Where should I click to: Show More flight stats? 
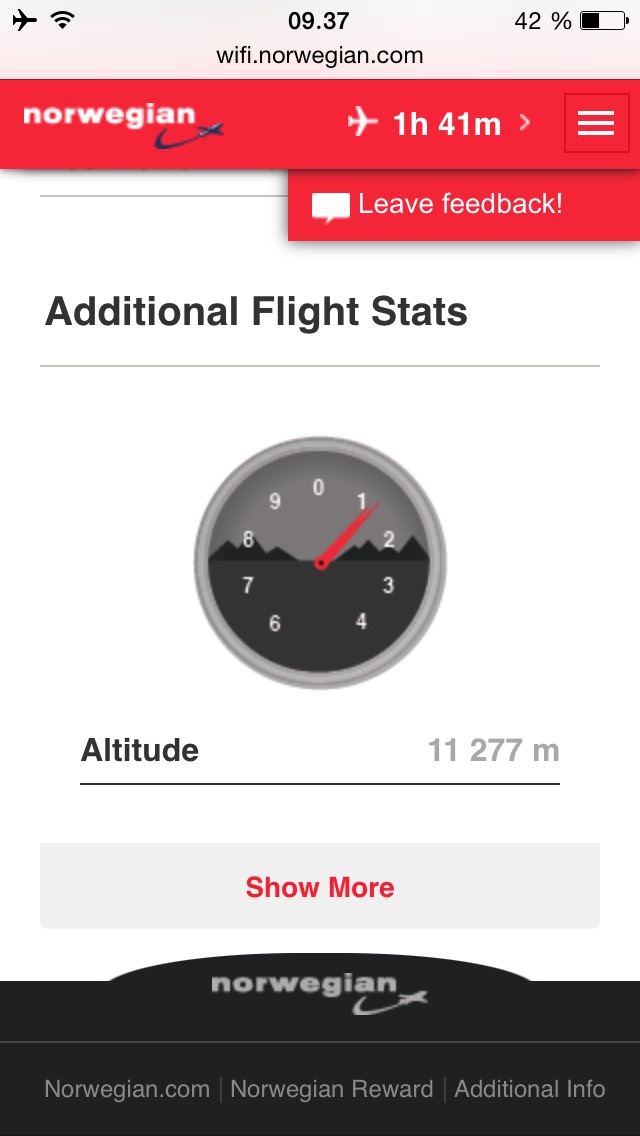click(320, 887)
